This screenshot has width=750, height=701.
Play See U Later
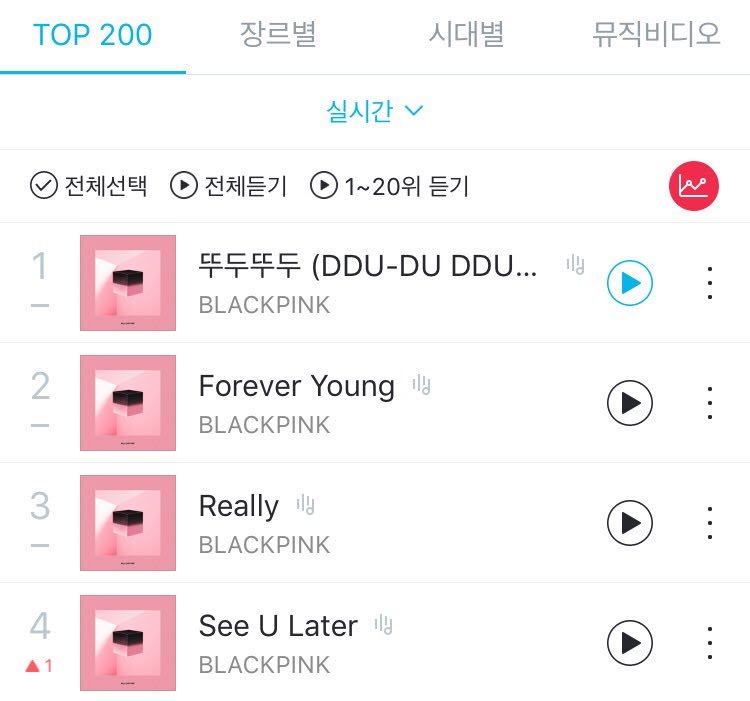[x=630, y=642]
